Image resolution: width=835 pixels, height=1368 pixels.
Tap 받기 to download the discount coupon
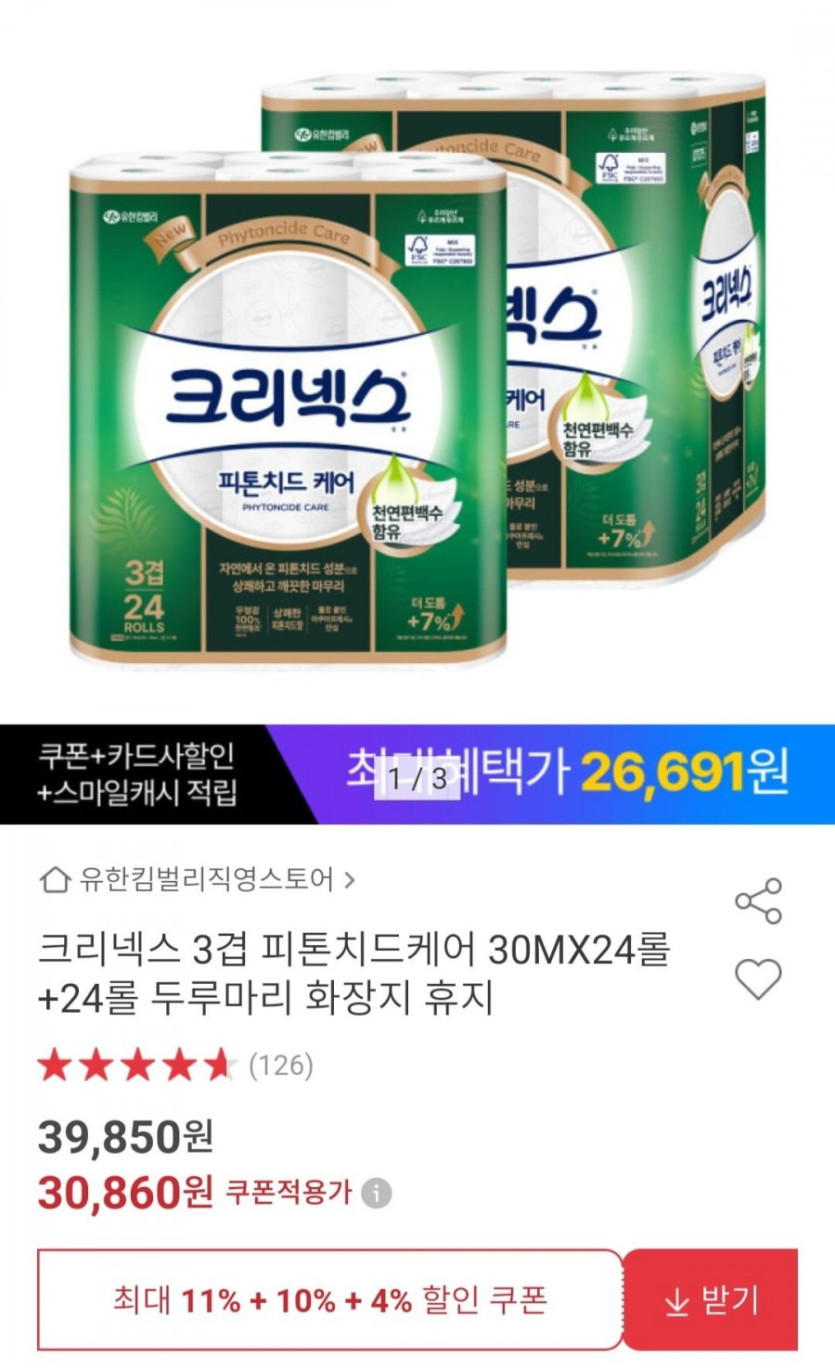tap(711, 1300)
